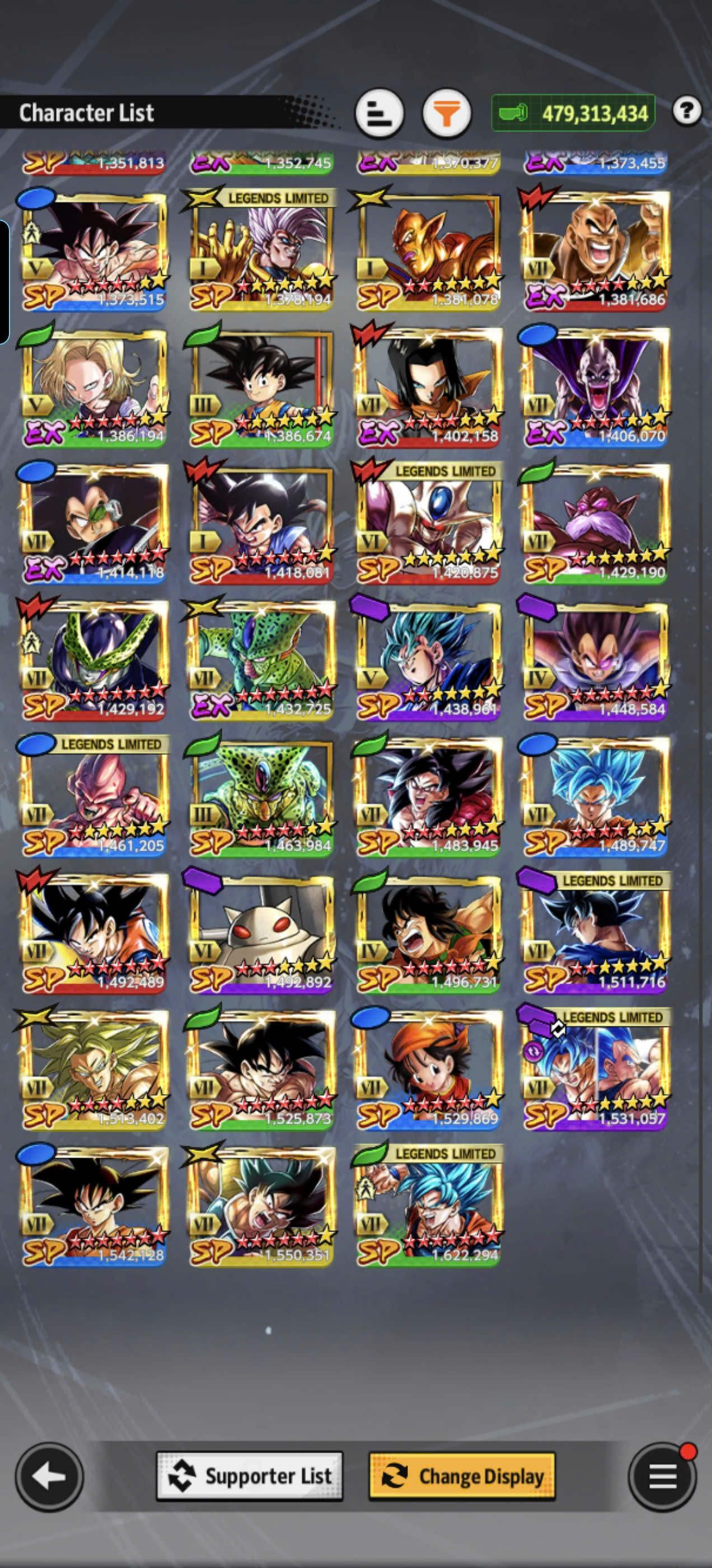Open the character card showing 1,513,402
Screen dimensions: 712x1568
(x=93, y=1069)
